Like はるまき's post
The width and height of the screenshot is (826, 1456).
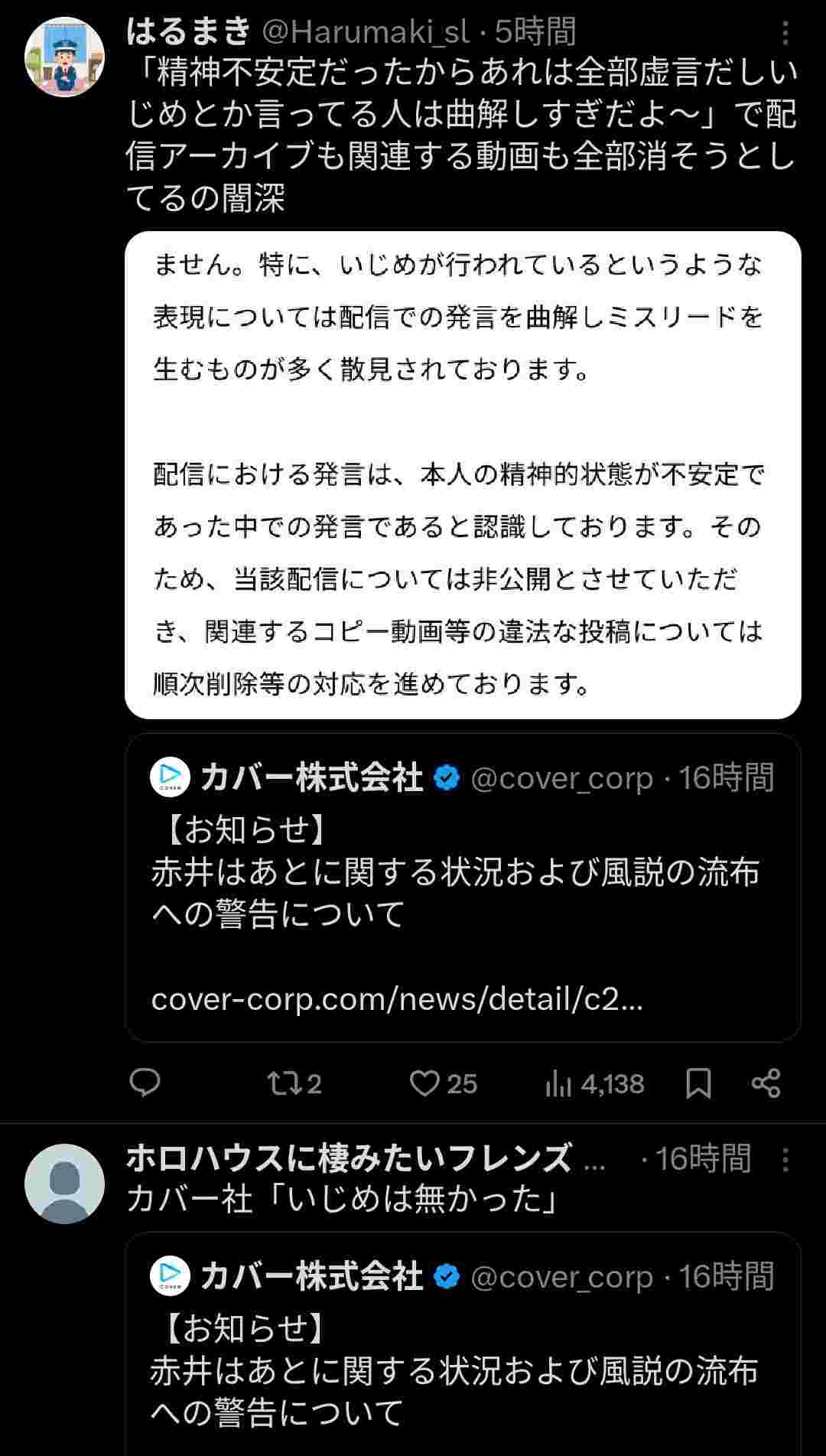442,1083
